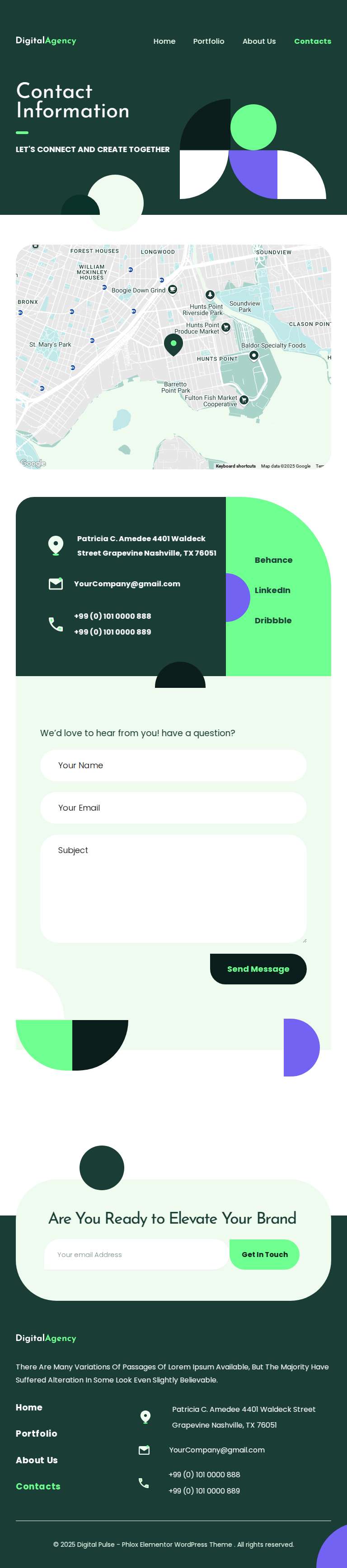The height and width of the screenshot is (1568, 347).
Task: Enter address in Your email Address field
Action: pyautogui.click(x=136, y=1254)
